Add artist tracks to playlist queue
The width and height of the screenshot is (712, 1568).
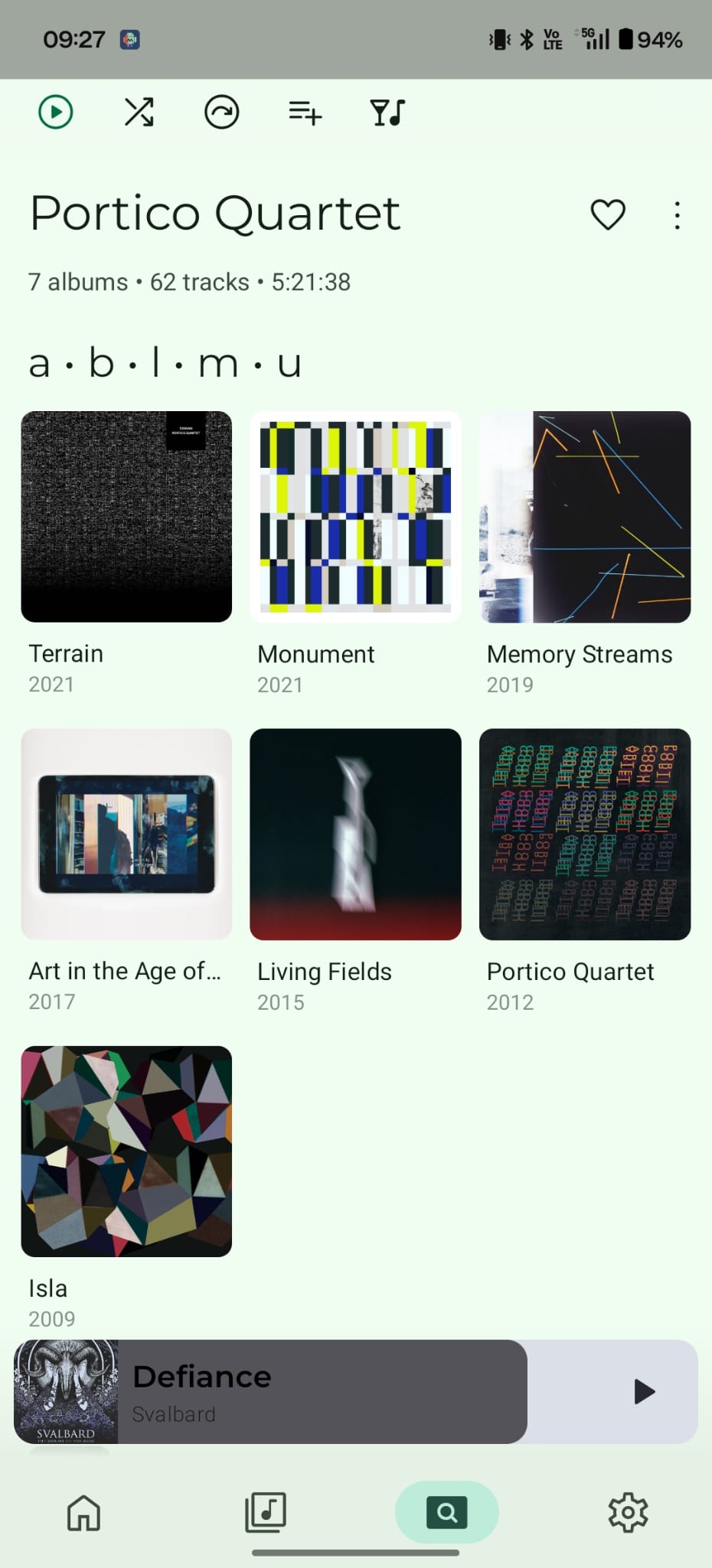point(305,113)
